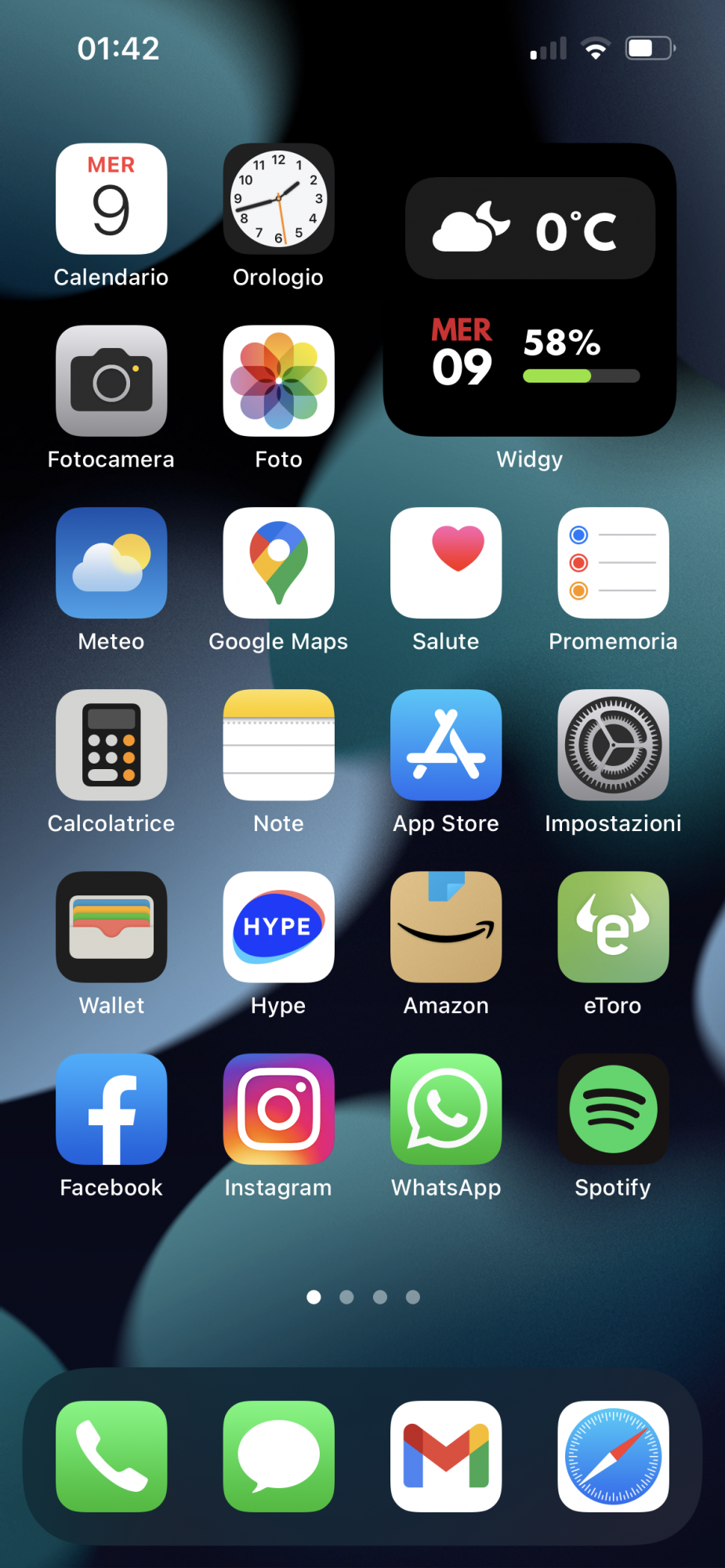The image size is (725, 1568).
Task: Tap the Widgy weather widget
Action: [x=530, y=290]
